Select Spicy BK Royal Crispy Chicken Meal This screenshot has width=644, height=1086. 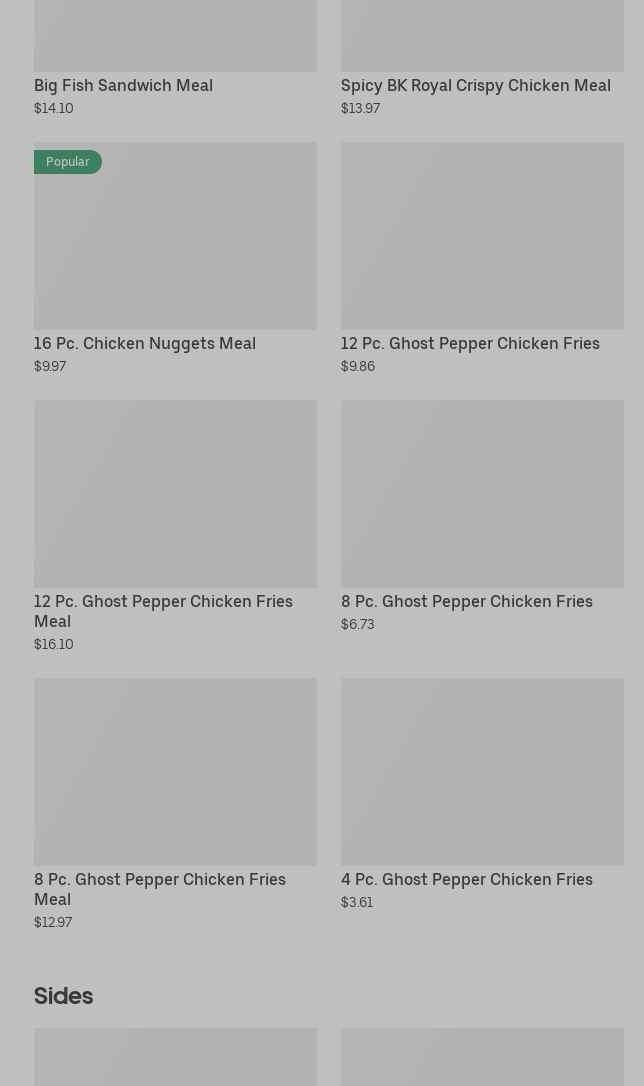[482, 58]
